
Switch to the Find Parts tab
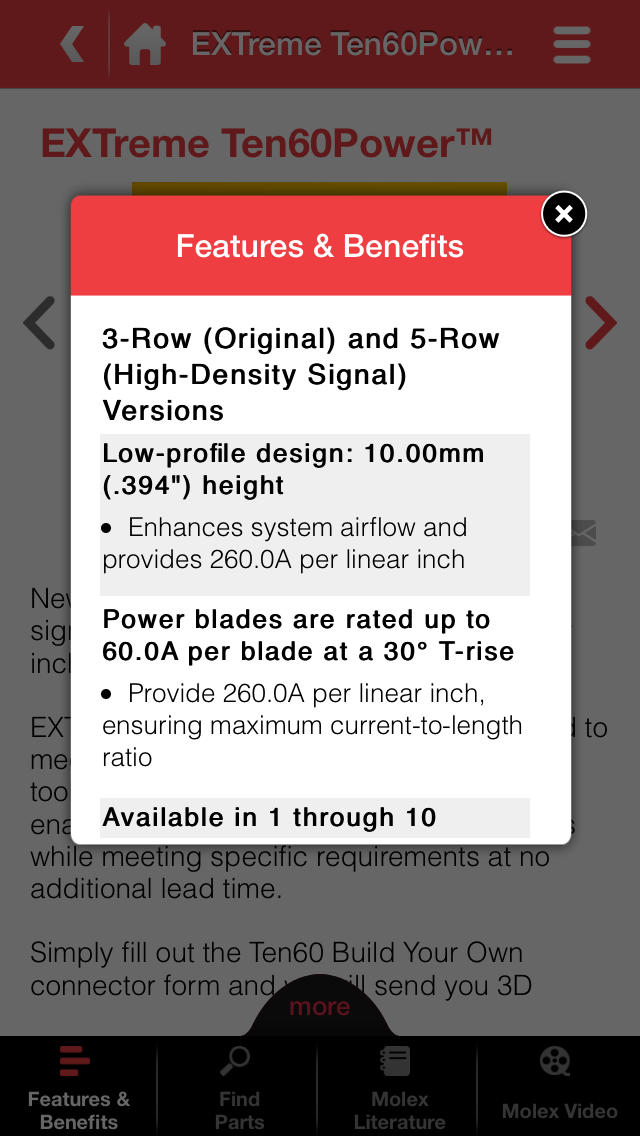click(x=238, y=1087)
